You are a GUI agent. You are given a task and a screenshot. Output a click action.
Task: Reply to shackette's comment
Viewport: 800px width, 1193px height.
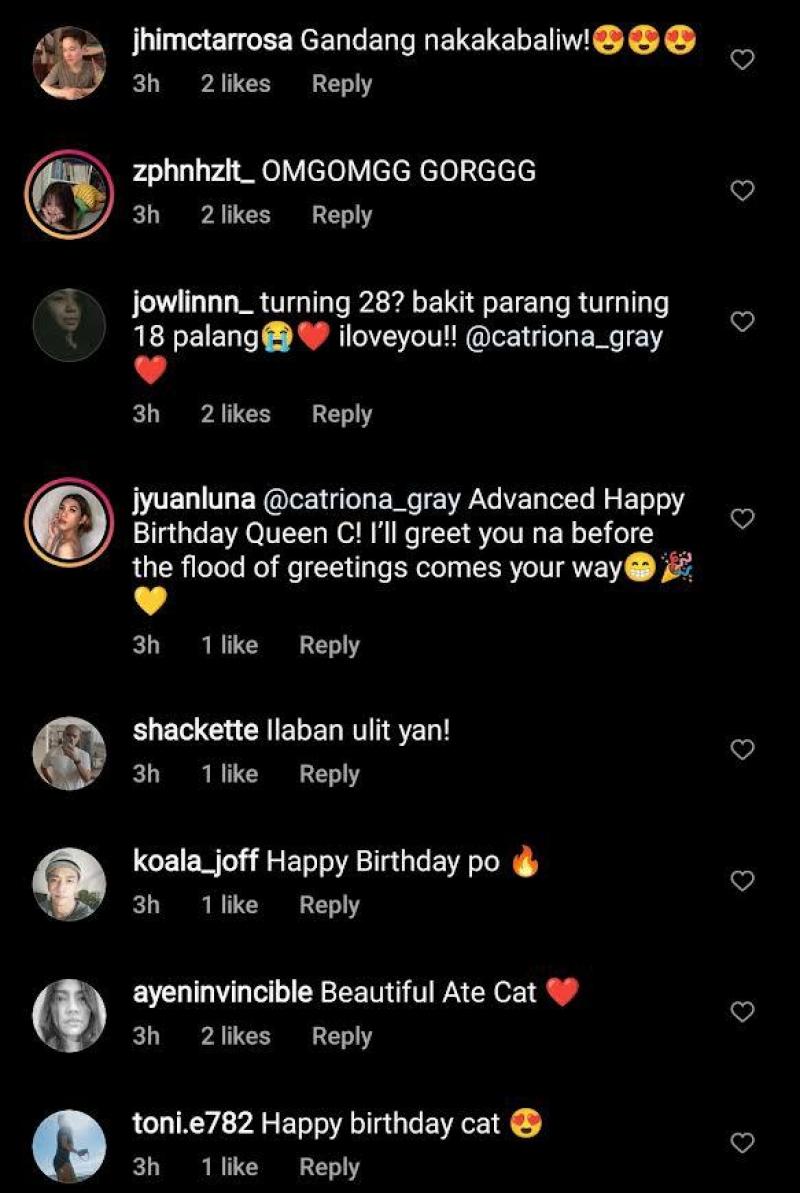point(329,774)
